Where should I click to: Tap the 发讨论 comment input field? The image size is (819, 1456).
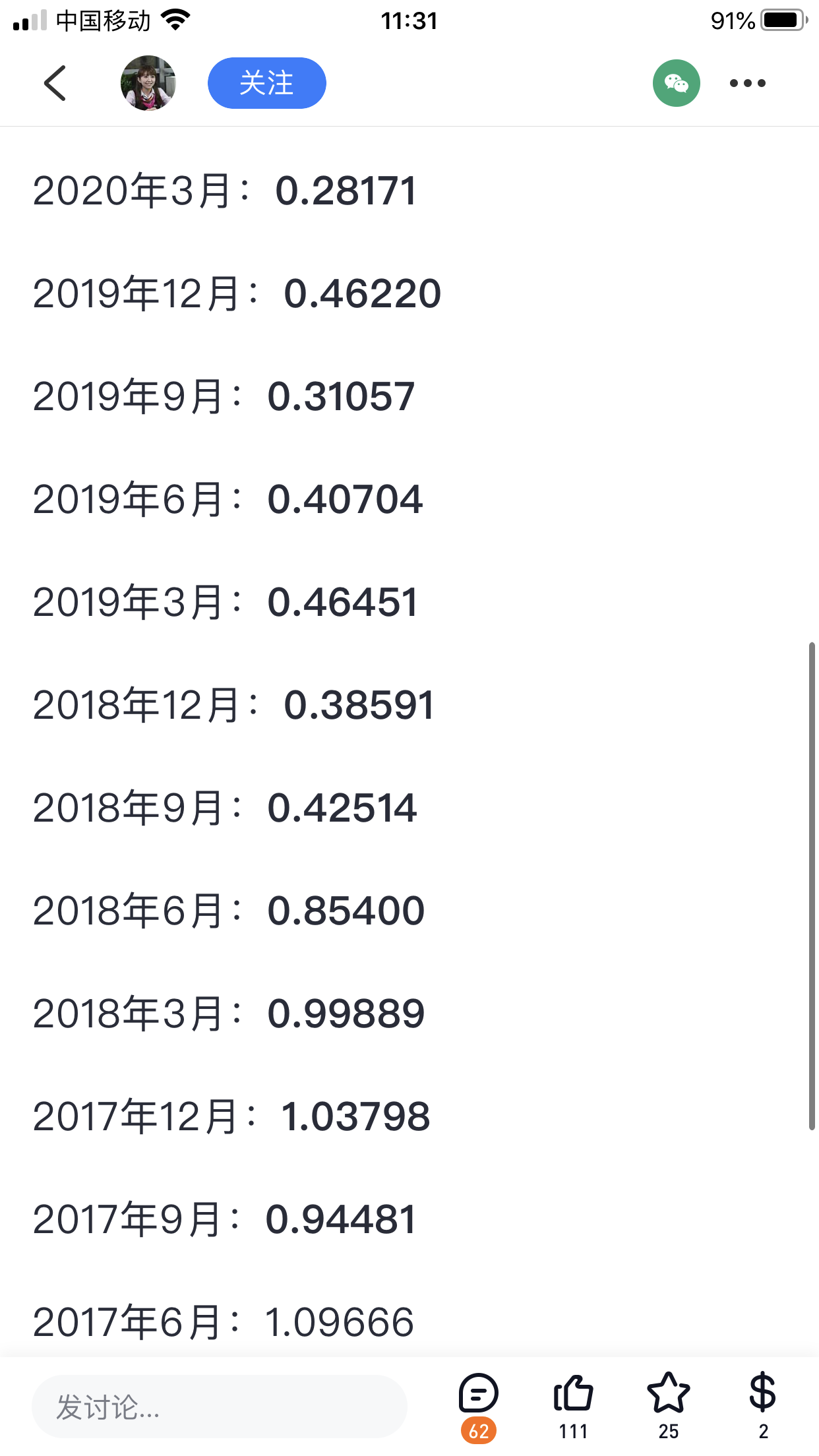(x=219, y=1407)
